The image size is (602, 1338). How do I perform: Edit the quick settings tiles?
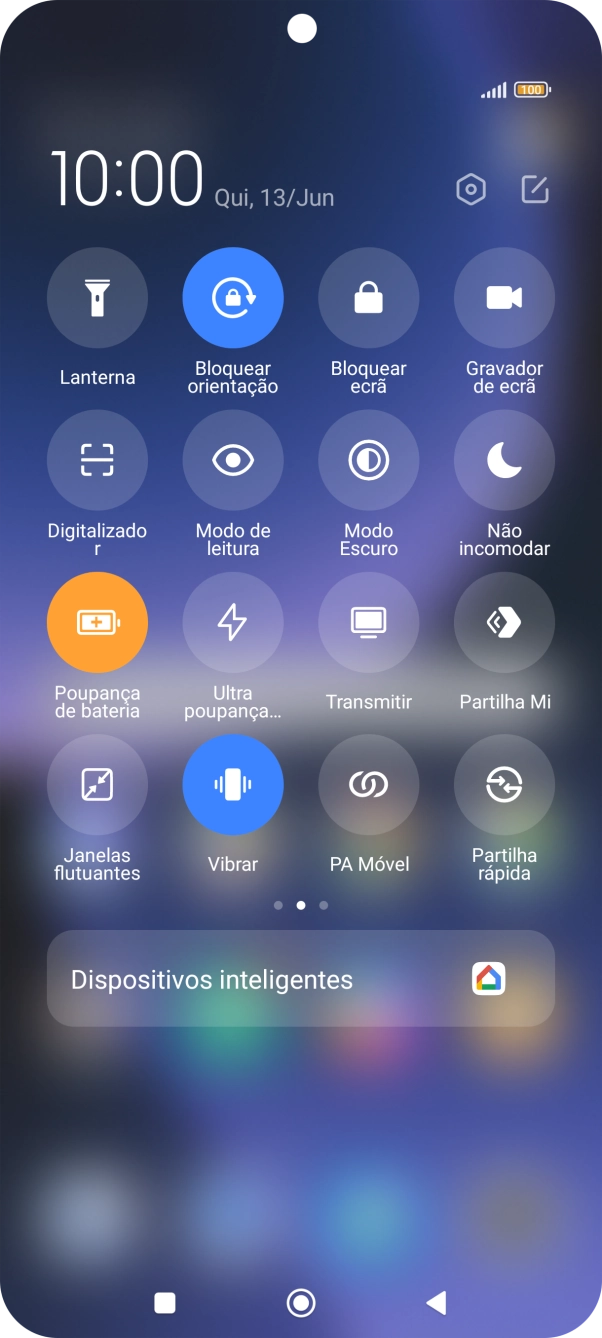click(x=535, y=190)
